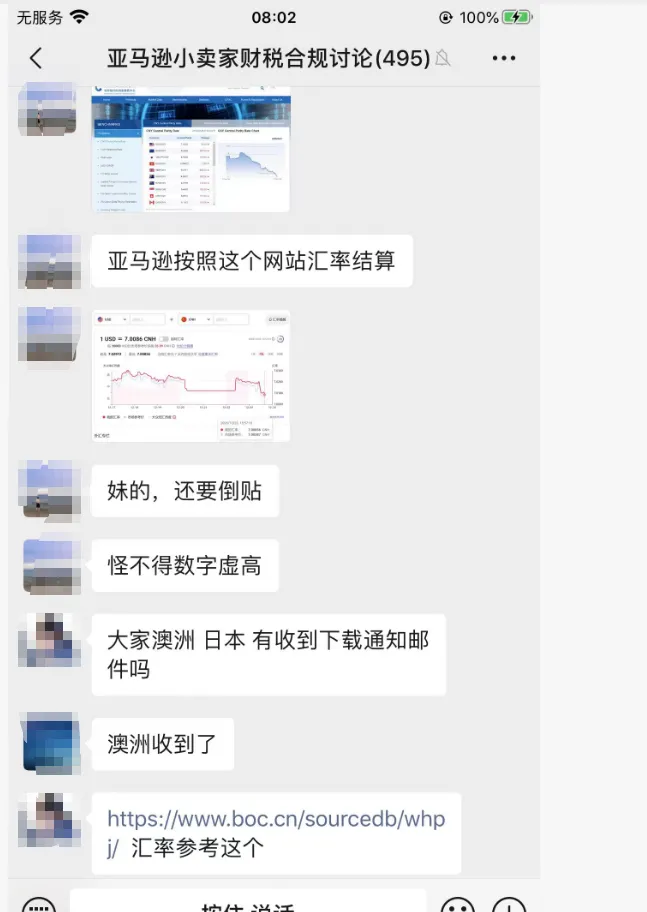The image size is (647, 912).
Task: Tap the hold-to-talk voice button
Action: pos(248,905)
